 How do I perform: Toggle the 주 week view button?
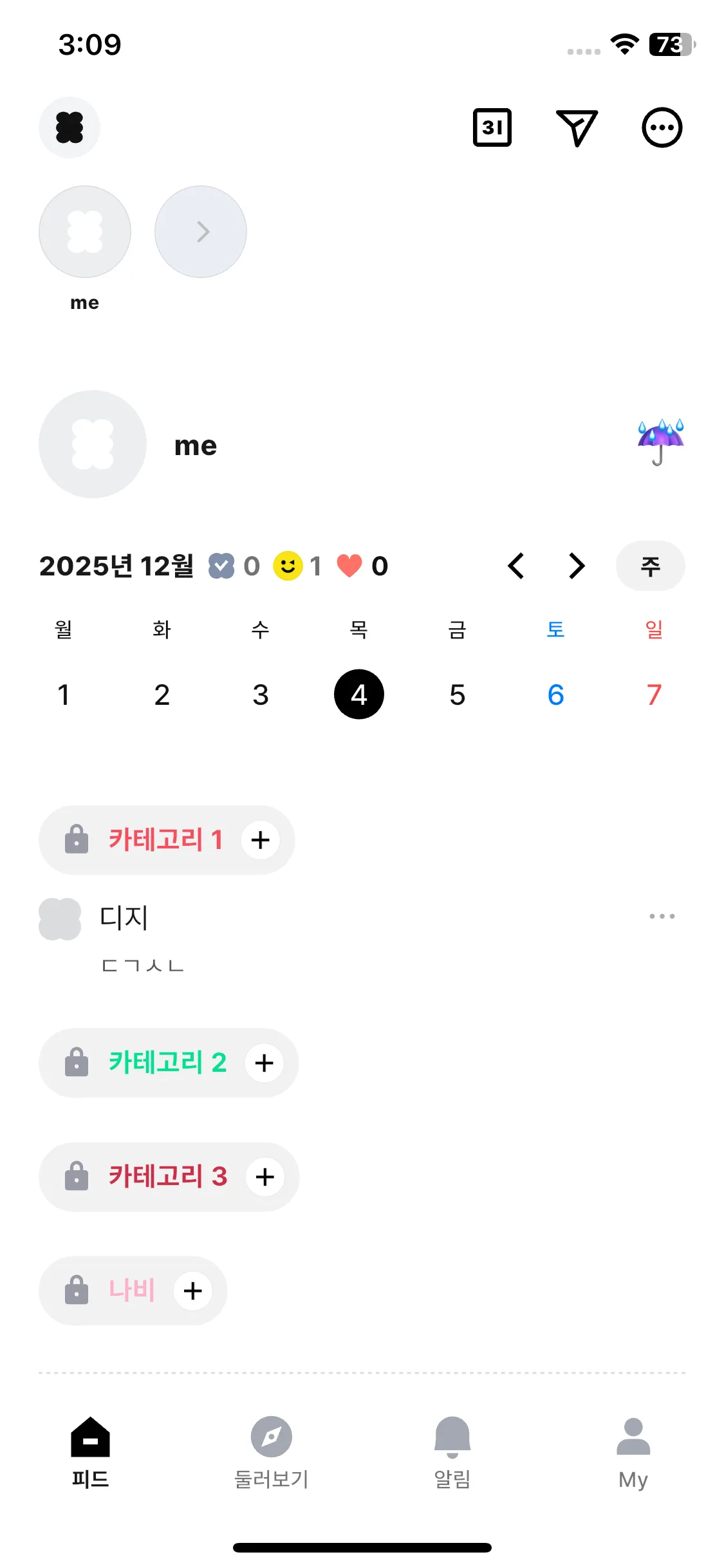click(x=650, y=566)
